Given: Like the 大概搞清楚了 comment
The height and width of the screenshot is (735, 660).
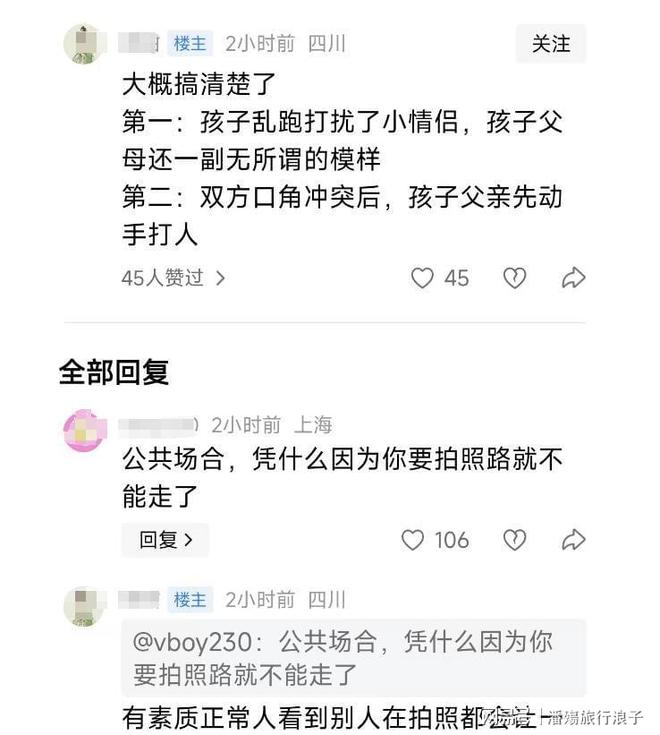Looking at the screenshot, I should tap(423, 278).
